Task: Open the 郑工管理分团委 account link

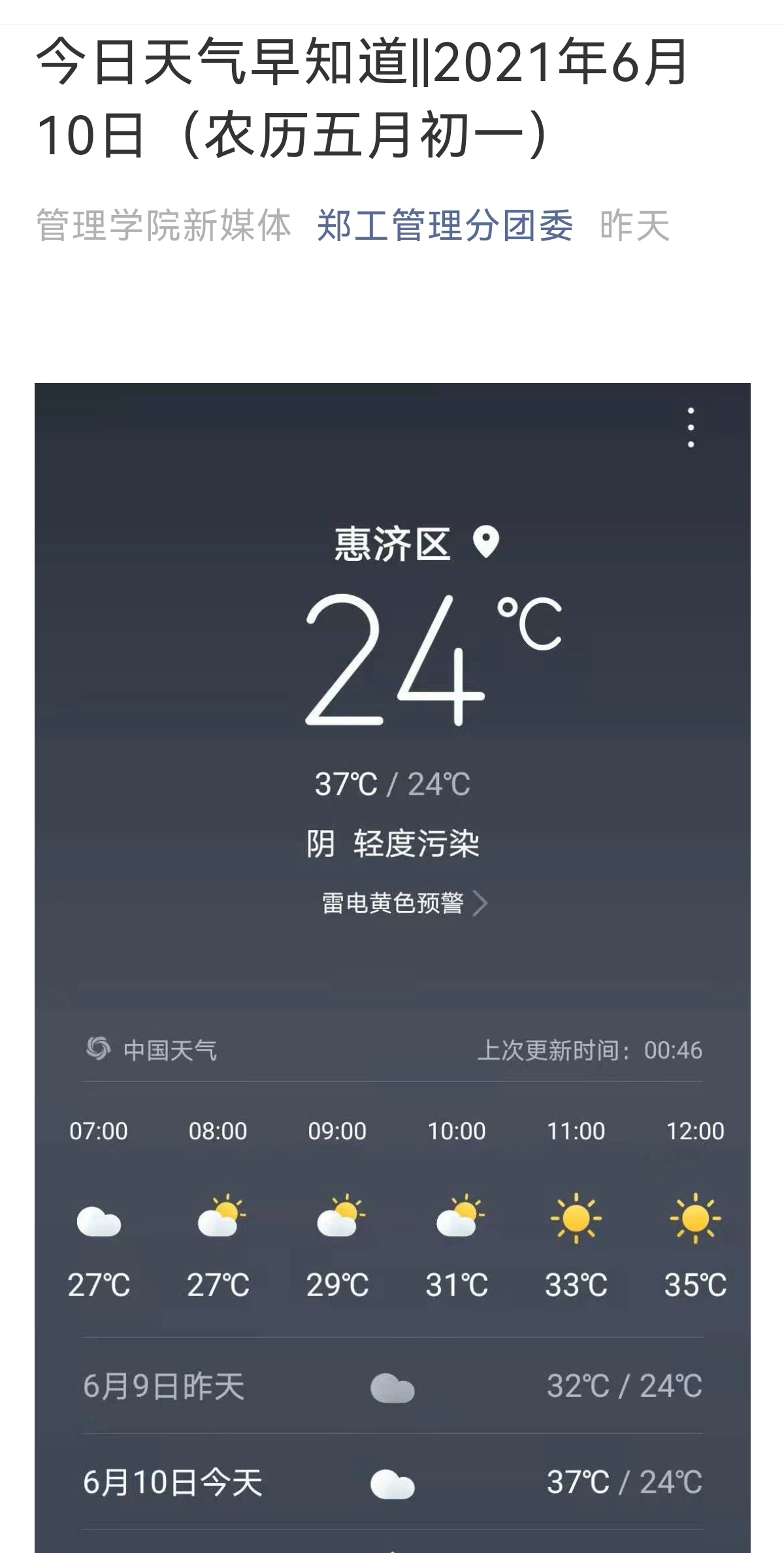Action: [x=444, y=226]
